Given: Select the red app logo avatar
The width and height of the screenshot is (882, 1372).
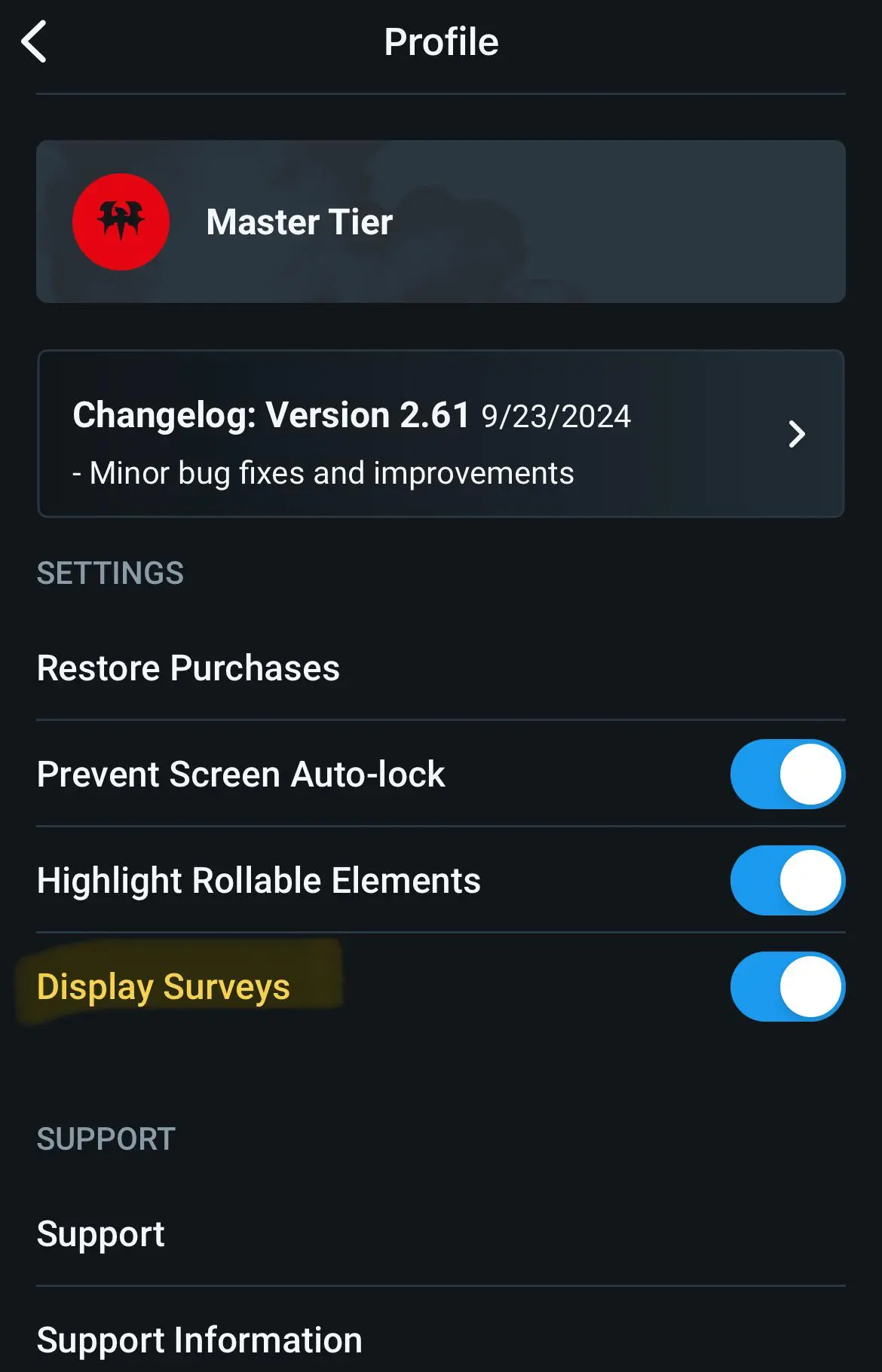Looking at the screenshot, I should (x=121, y=221).
